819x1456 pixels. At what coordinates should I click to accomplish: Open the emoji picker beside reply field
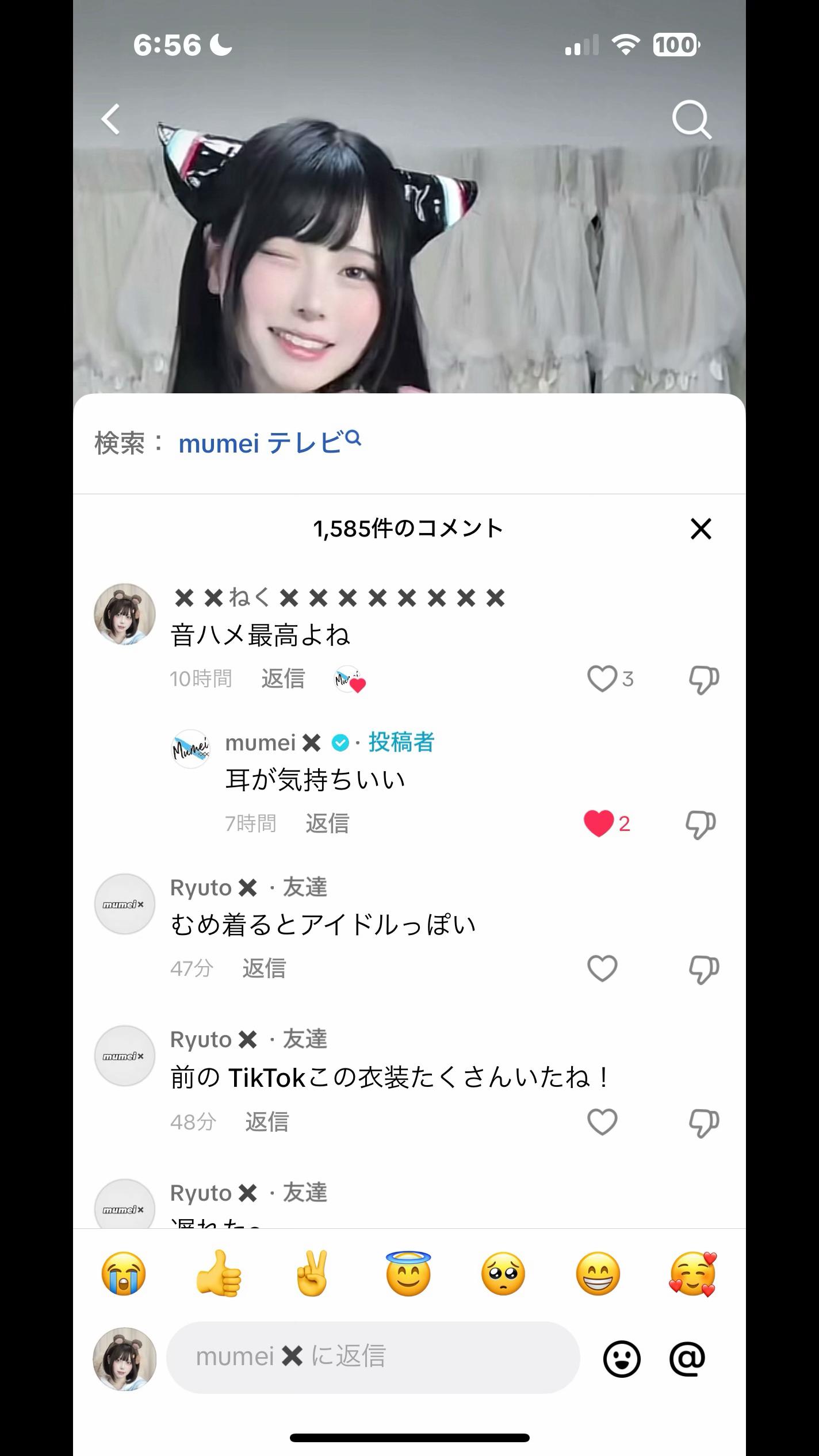621,1358
